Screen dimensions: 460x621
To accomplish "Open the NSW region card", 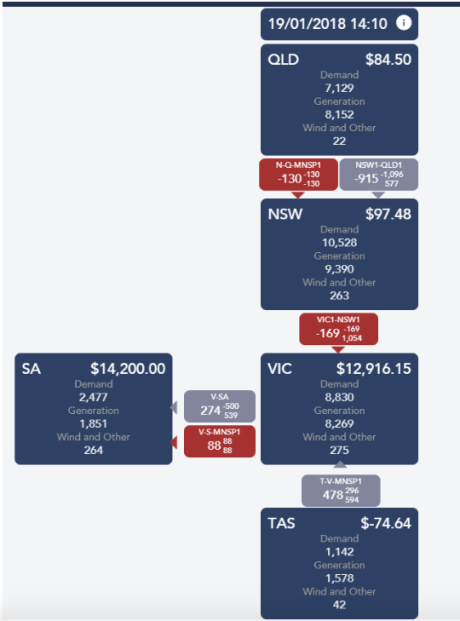I will pos(339,254).
